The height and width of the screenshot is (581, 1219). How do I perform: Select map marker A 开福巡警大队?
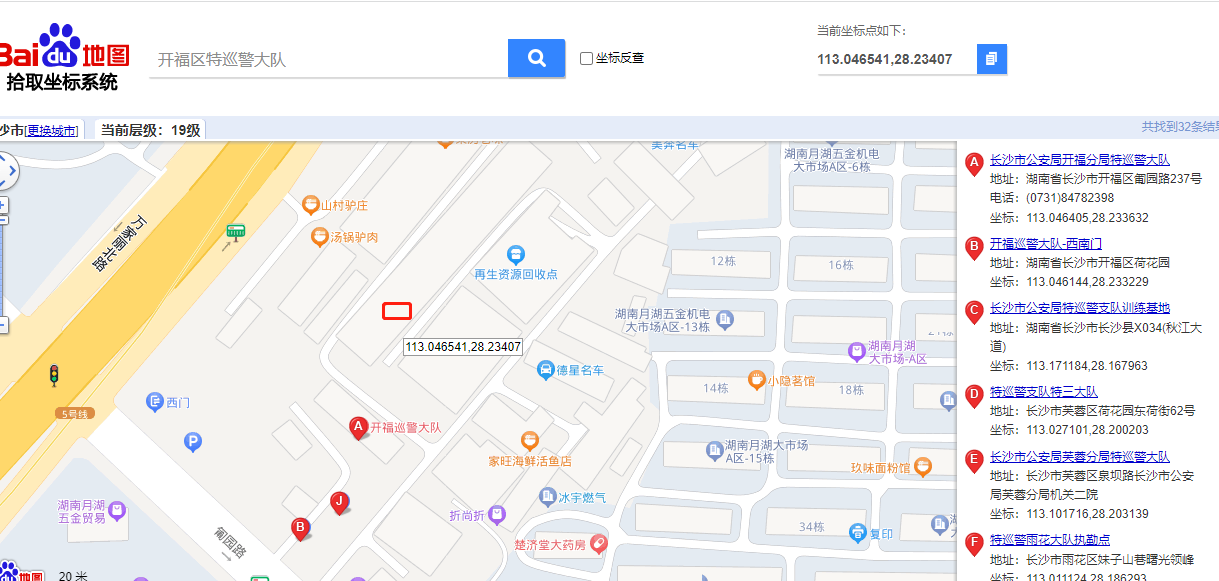357,427
